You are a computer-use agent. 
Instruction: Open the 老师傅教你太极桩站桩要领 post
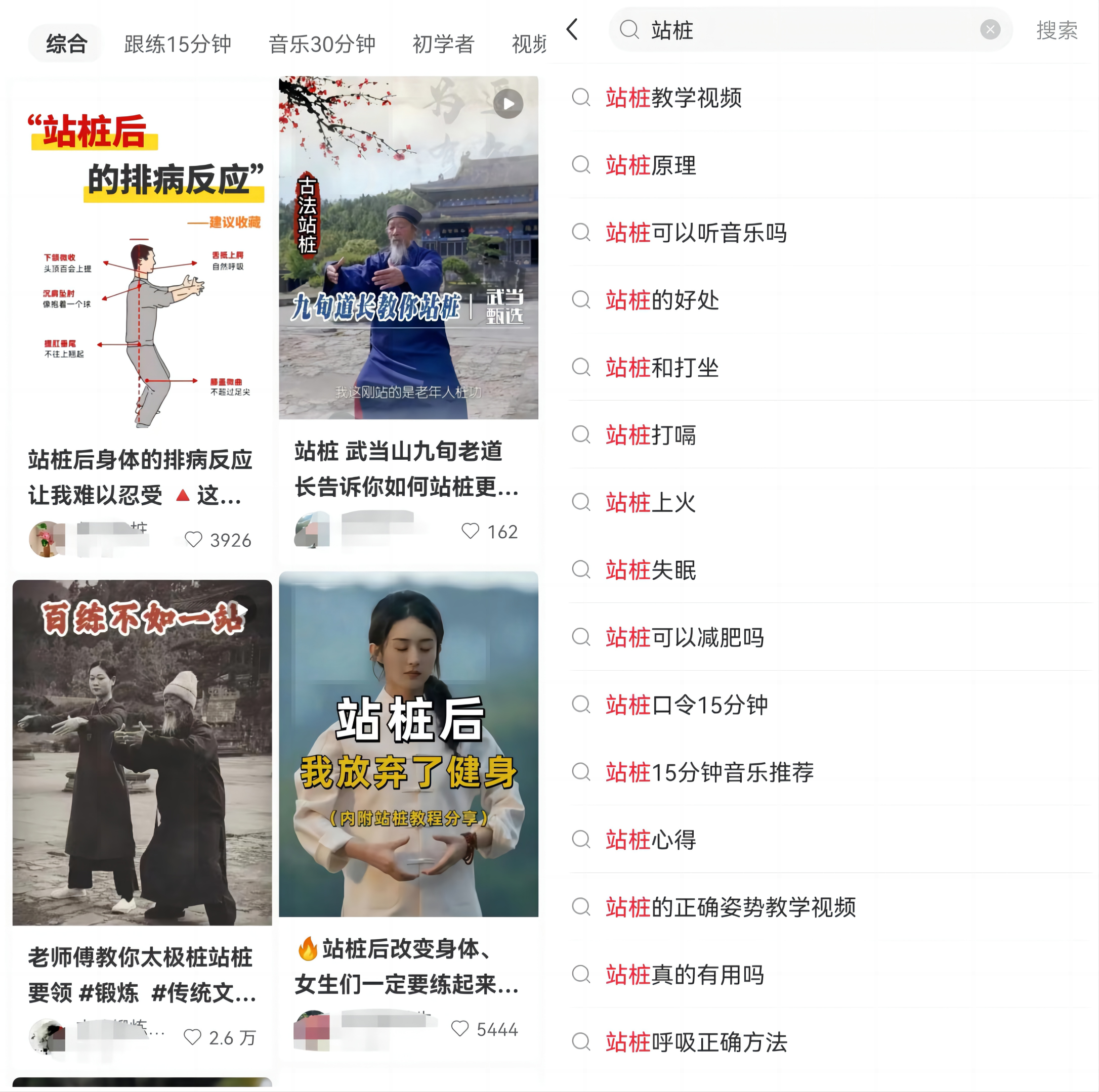click(x=142, y=752)
